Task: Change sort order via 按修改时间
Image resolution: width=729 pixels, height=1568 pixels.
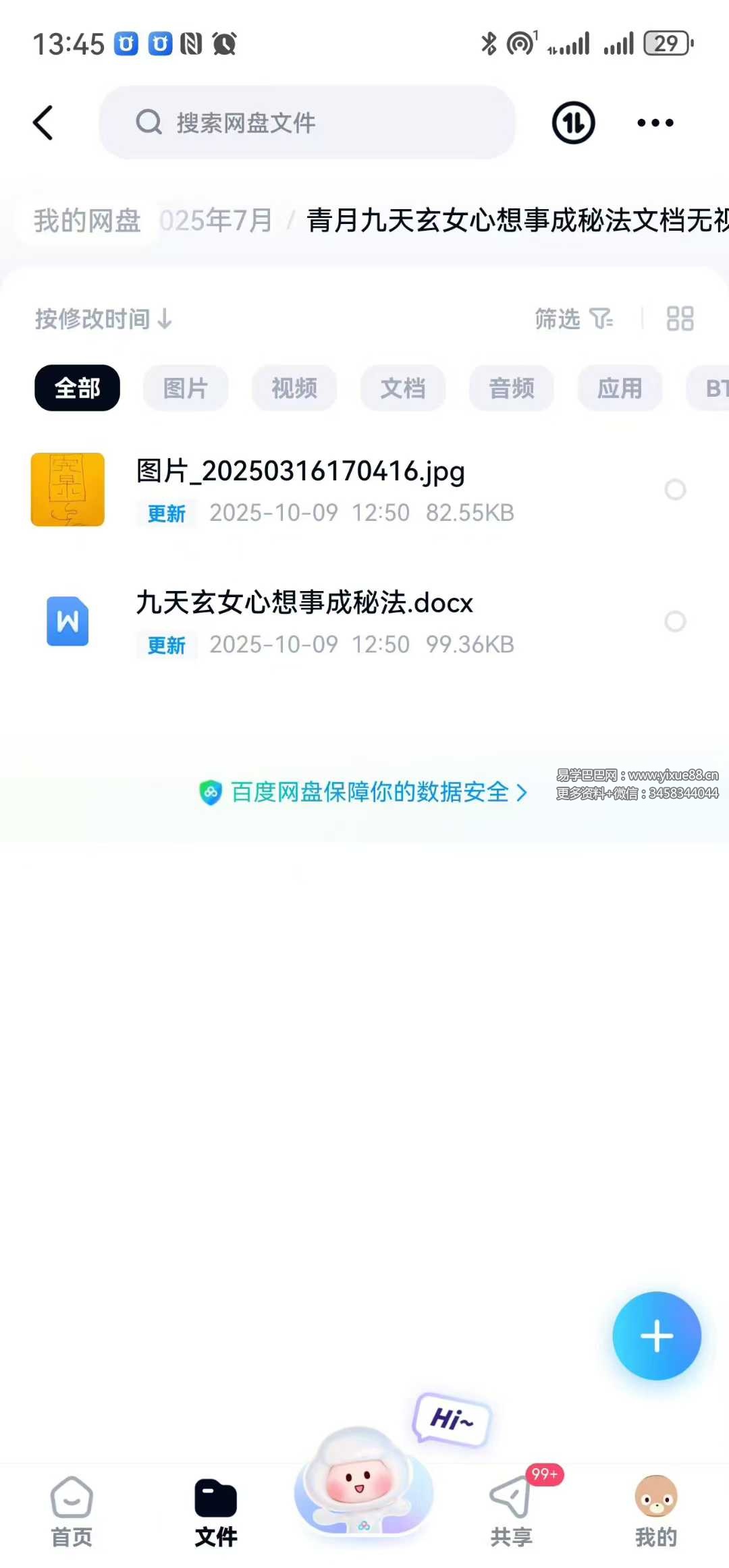Action: click(103, 318)
